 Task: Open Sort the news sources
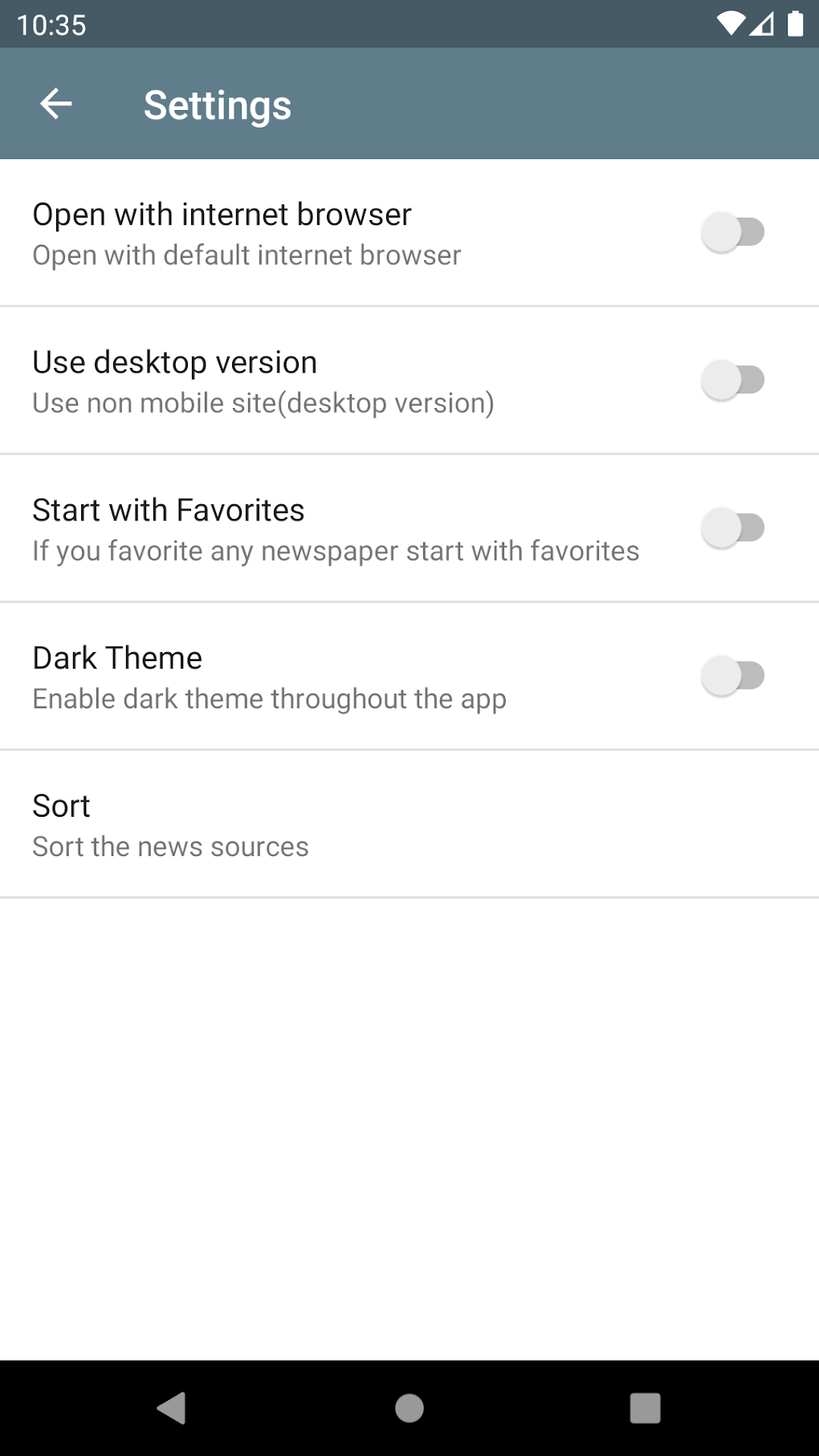coord(409,825)
